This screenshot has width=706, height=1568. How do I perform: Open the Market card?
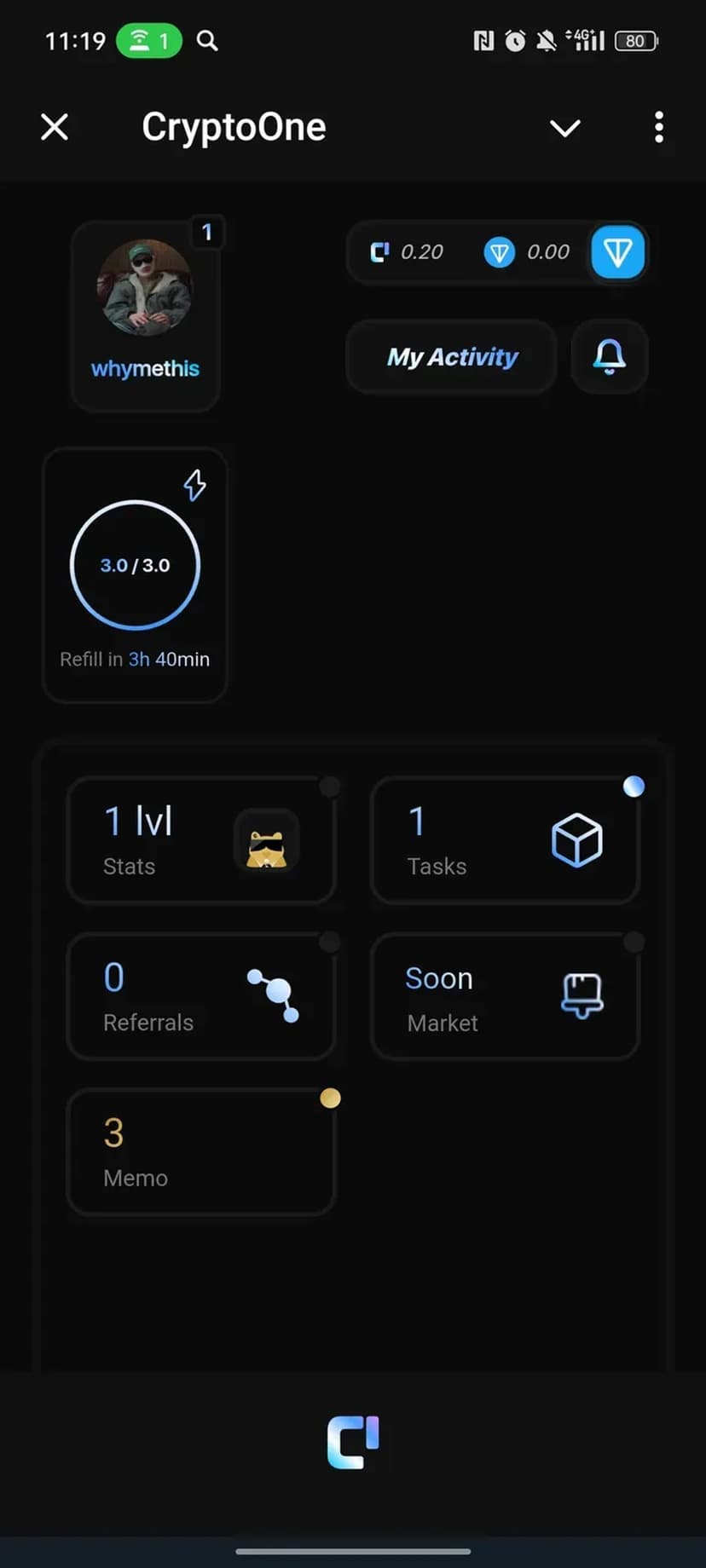click(505, 996)
